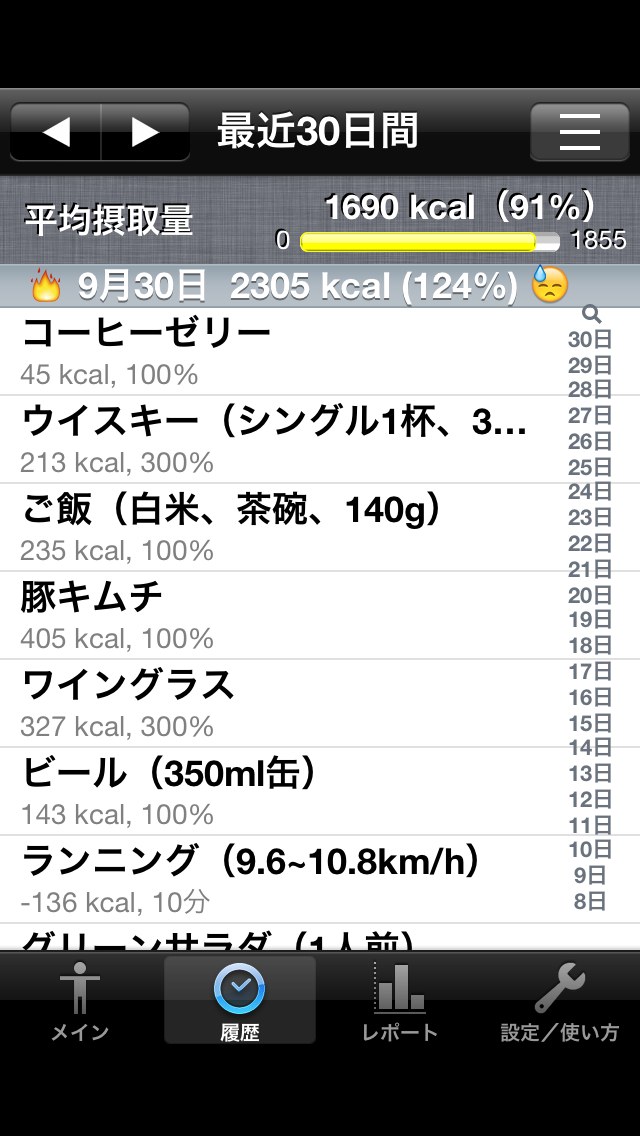Switch to the メイン tab
The height and width of the screenshot is (1136, 640).
click(80, 1000)
